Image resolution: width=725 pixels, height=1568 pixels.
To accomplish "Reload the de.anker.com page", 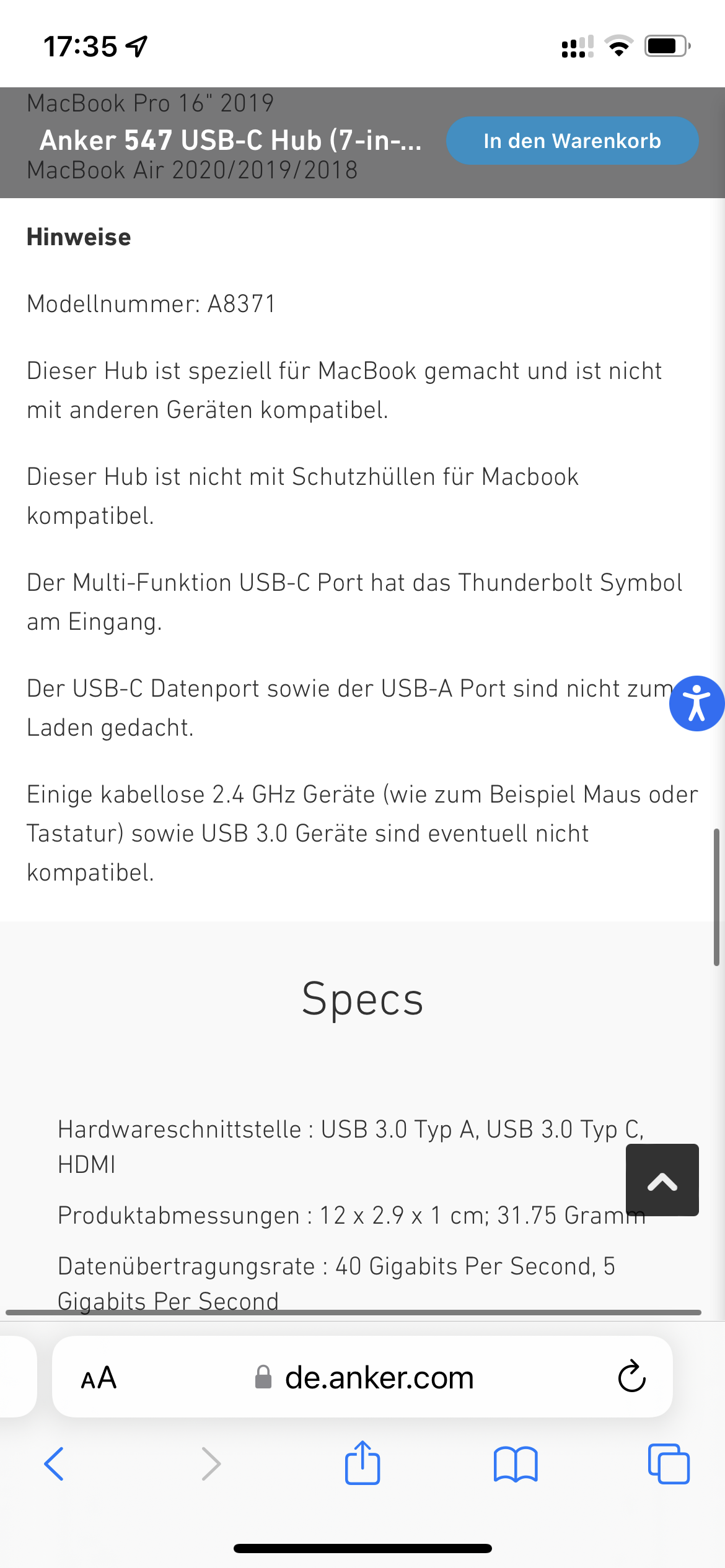I will [x=631, y=1377].
